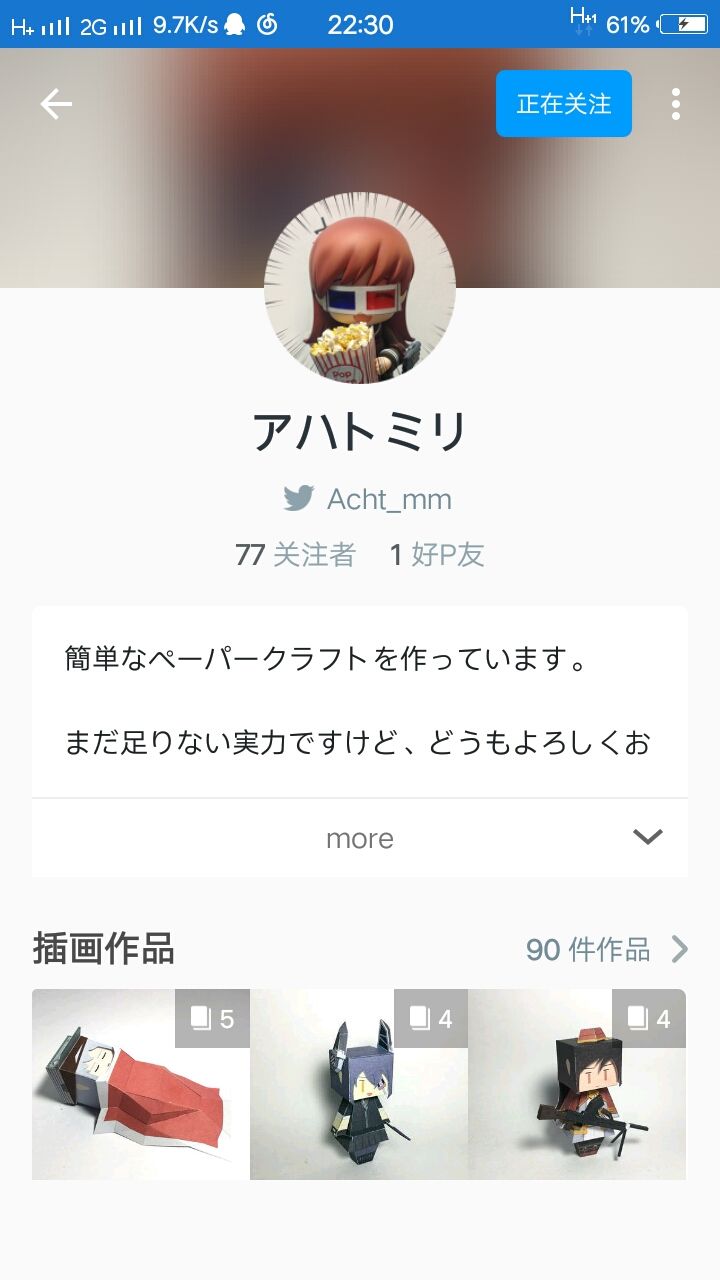The image size is (720, 1280).
Task: Open the Acht_mm Twitter link
Action: (x=368, y=499)
